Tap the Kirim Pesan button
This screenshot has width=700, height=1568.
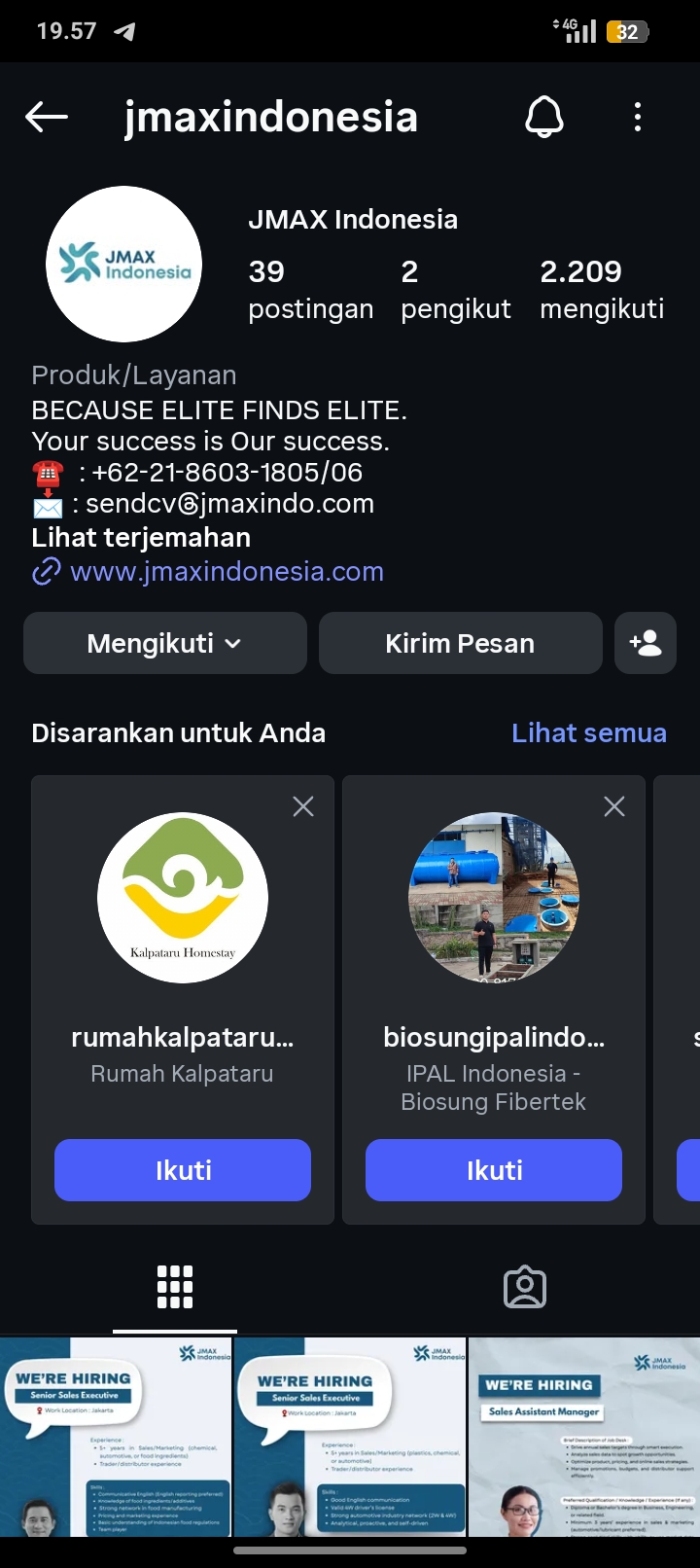[x=460, y=643]
